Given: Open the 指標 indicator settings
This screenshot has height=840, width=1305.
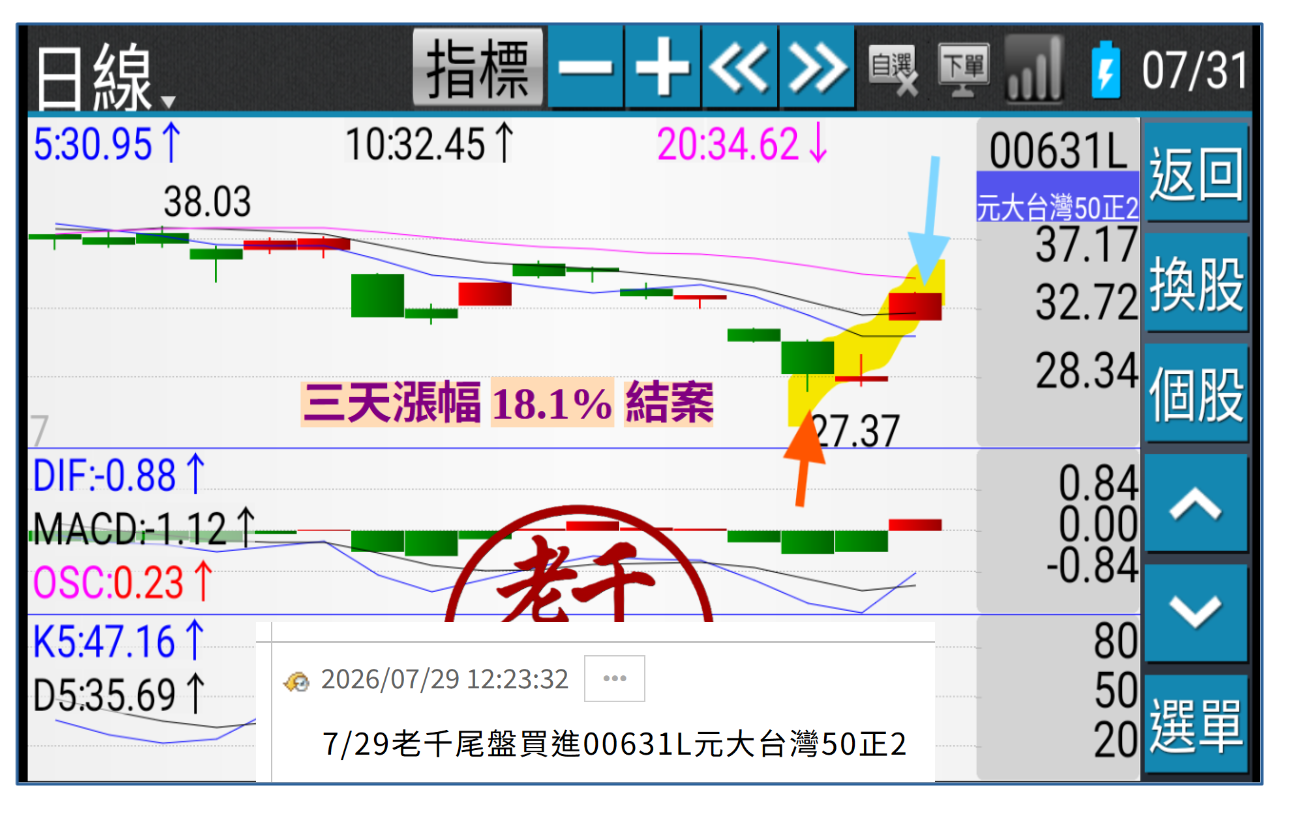Looking at the screenshot, I should pos(478,68).
